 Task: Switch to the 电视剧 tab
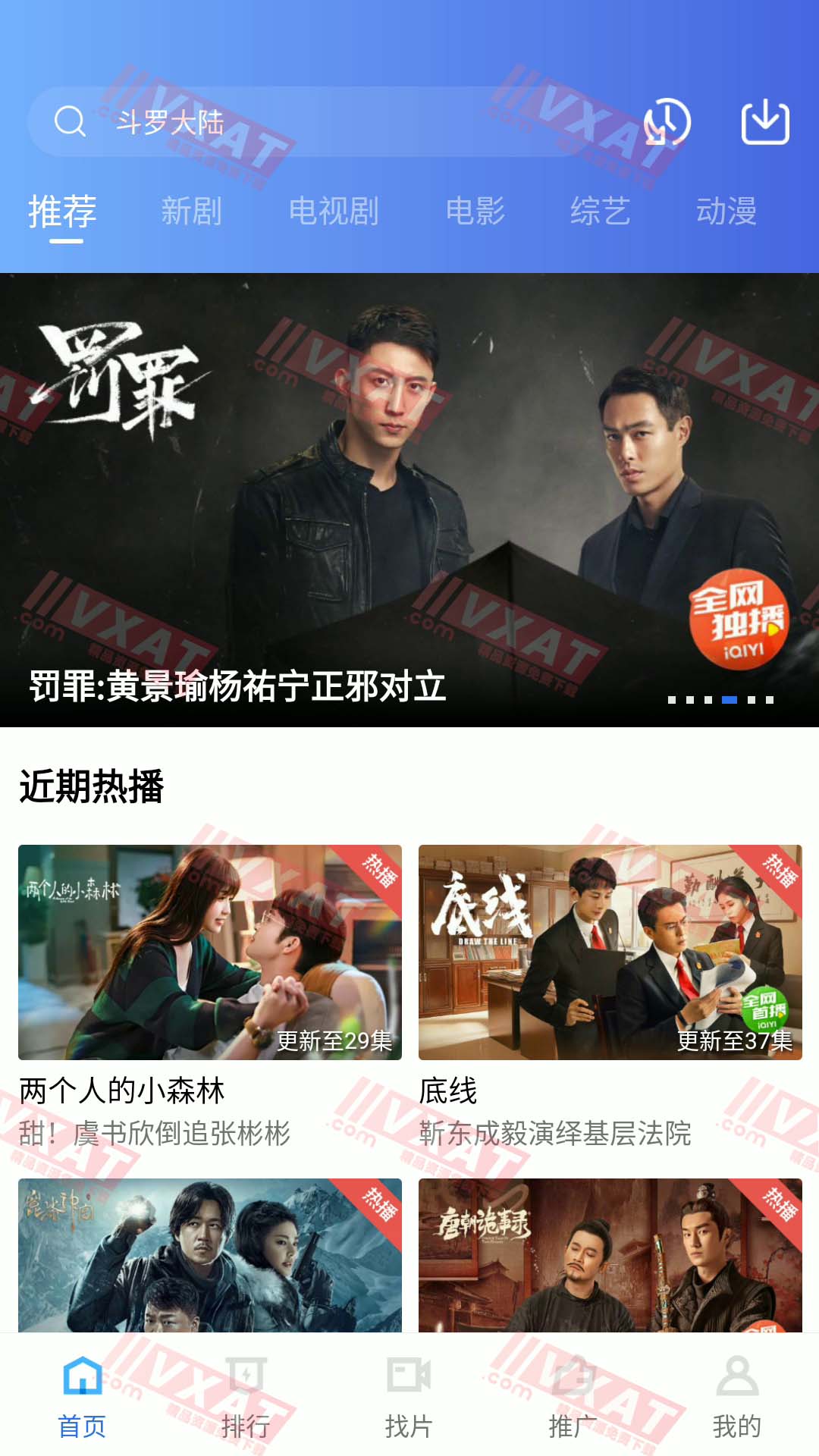point(334,211)
